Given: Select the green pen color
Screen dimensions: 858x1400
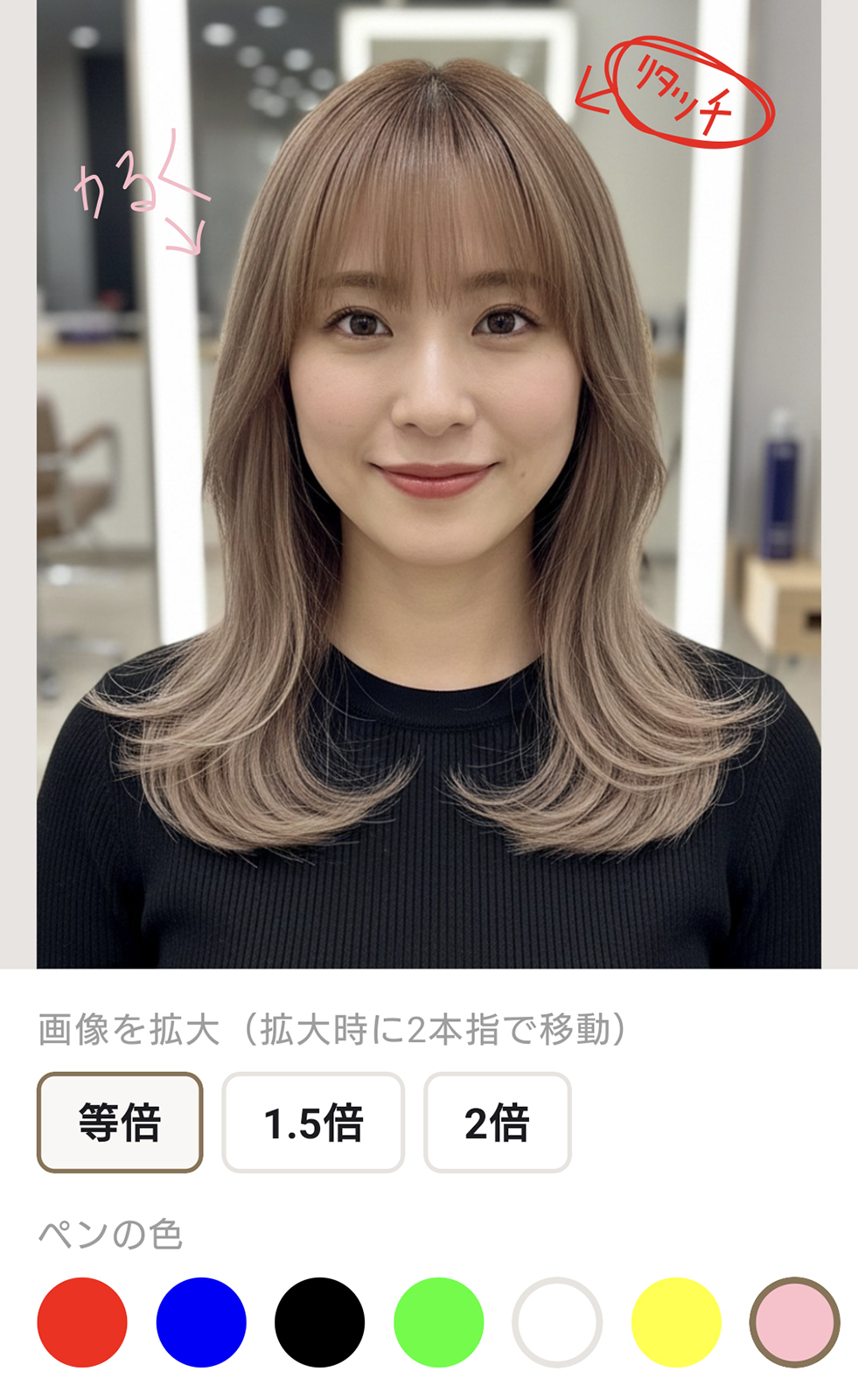Looking at the screenshot, I should click(x=438, y=1322).
